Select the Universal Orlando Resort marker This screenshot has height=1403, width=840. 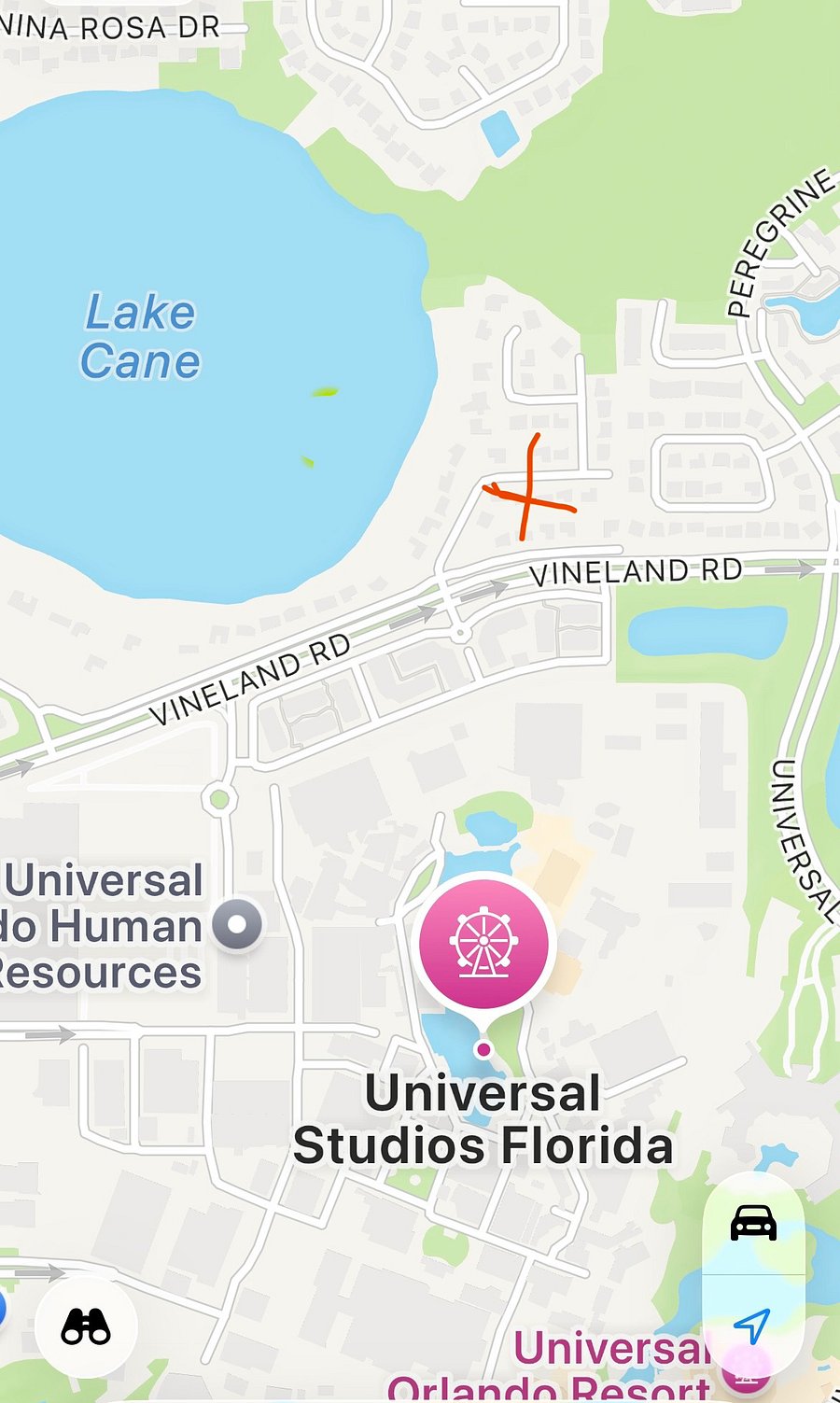pyautogui.click(x=746, y=1372)
